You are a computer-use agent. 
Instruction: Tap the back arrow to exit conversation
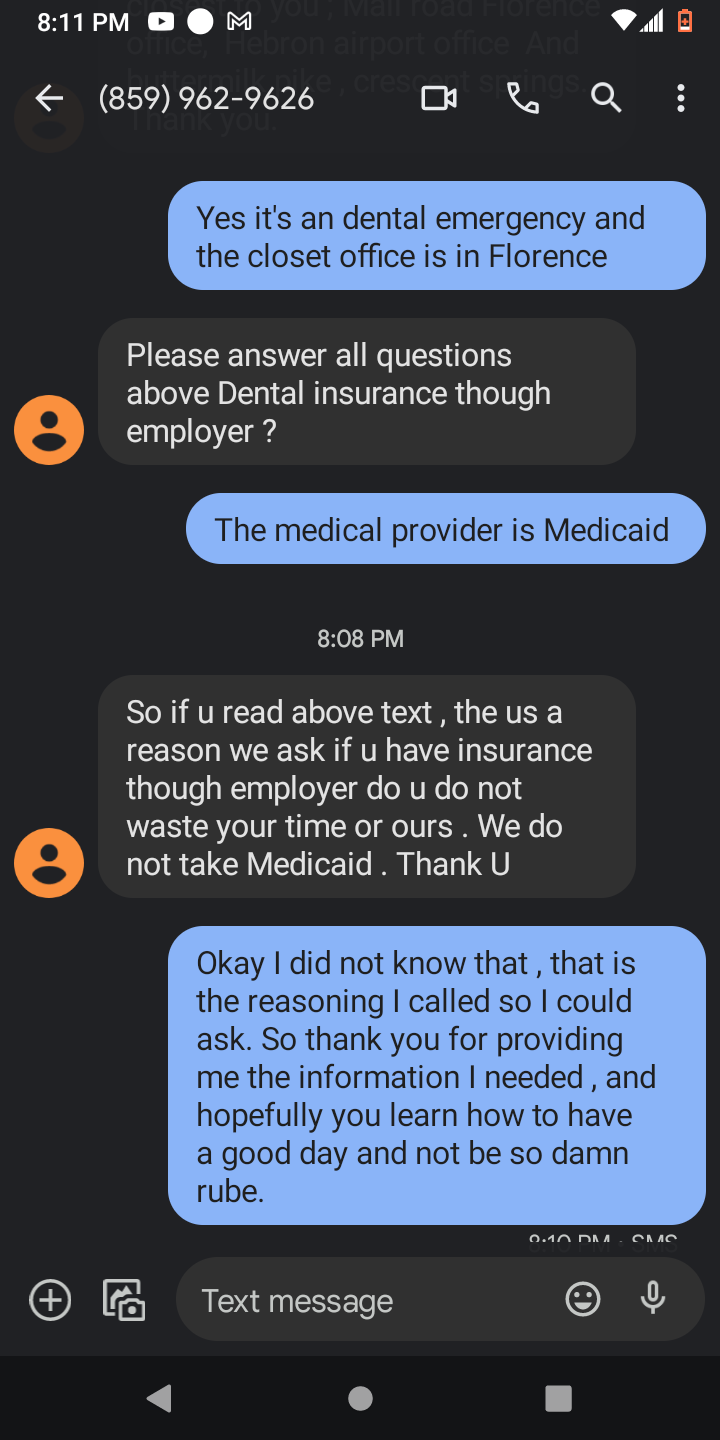click(x=47, y=97)
